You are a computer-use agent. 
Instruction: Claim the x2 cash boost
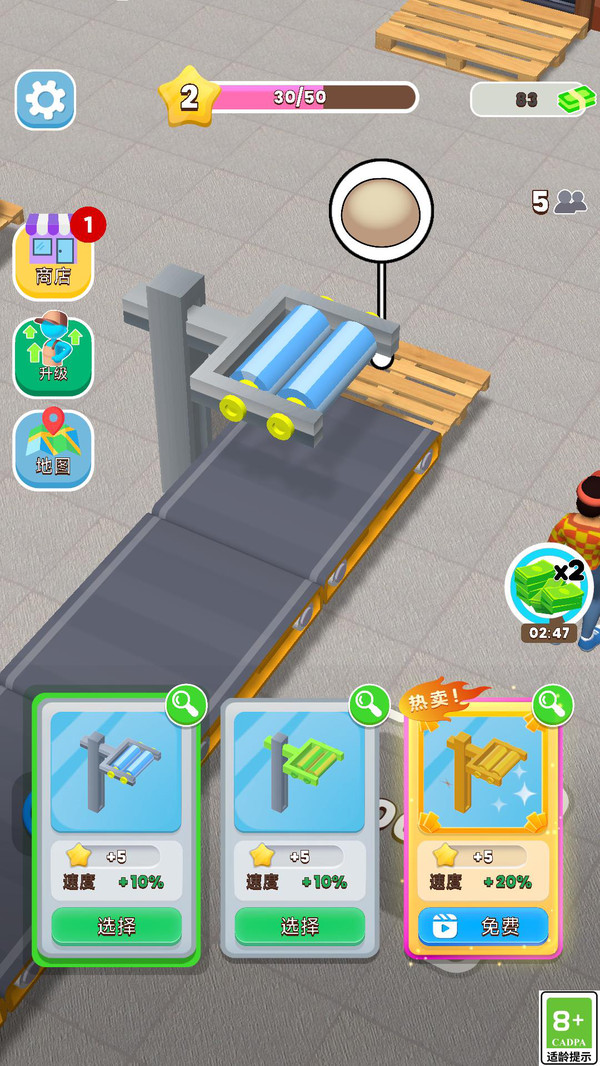(549, 586)
